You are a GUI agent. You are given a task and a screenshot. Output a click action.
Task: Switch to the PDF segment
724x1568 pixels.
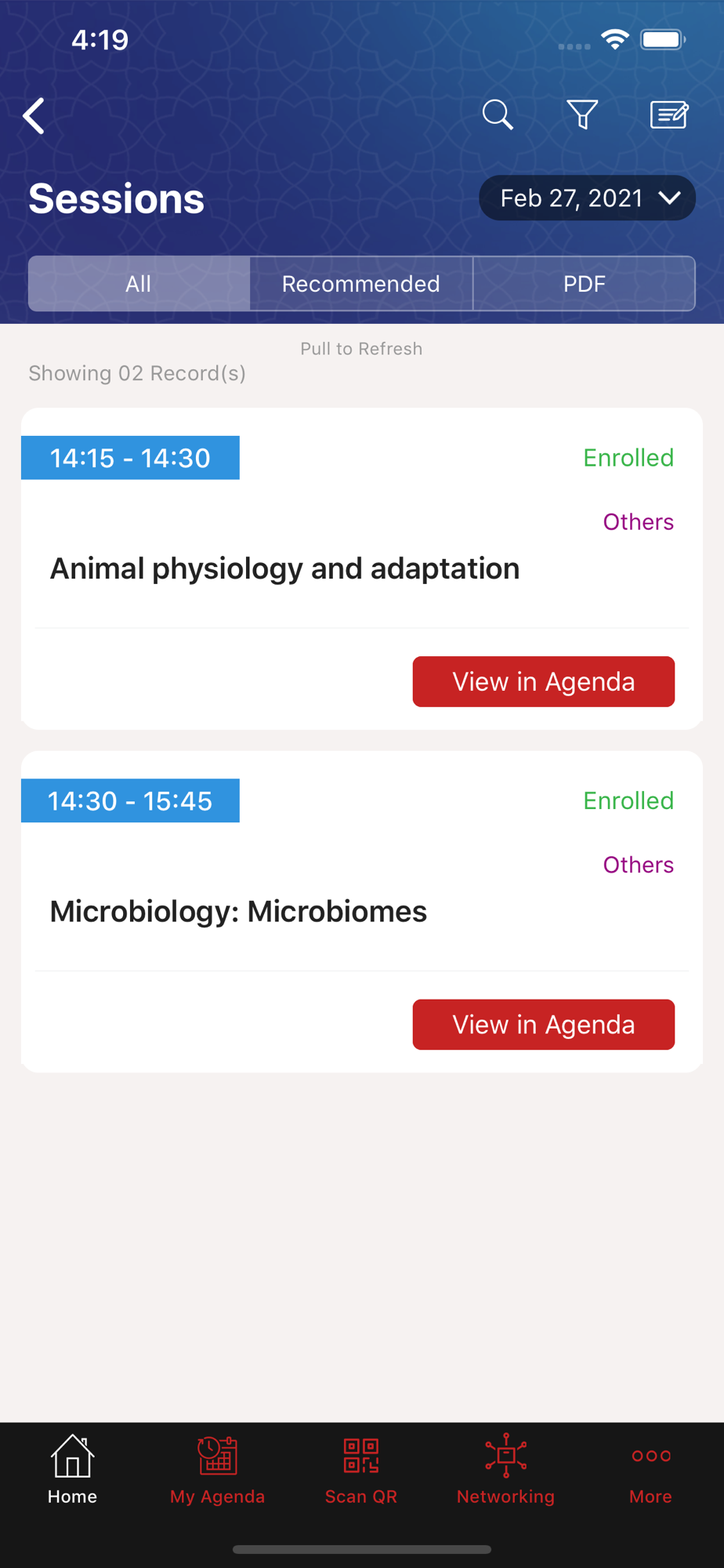[x=584, y=284]
